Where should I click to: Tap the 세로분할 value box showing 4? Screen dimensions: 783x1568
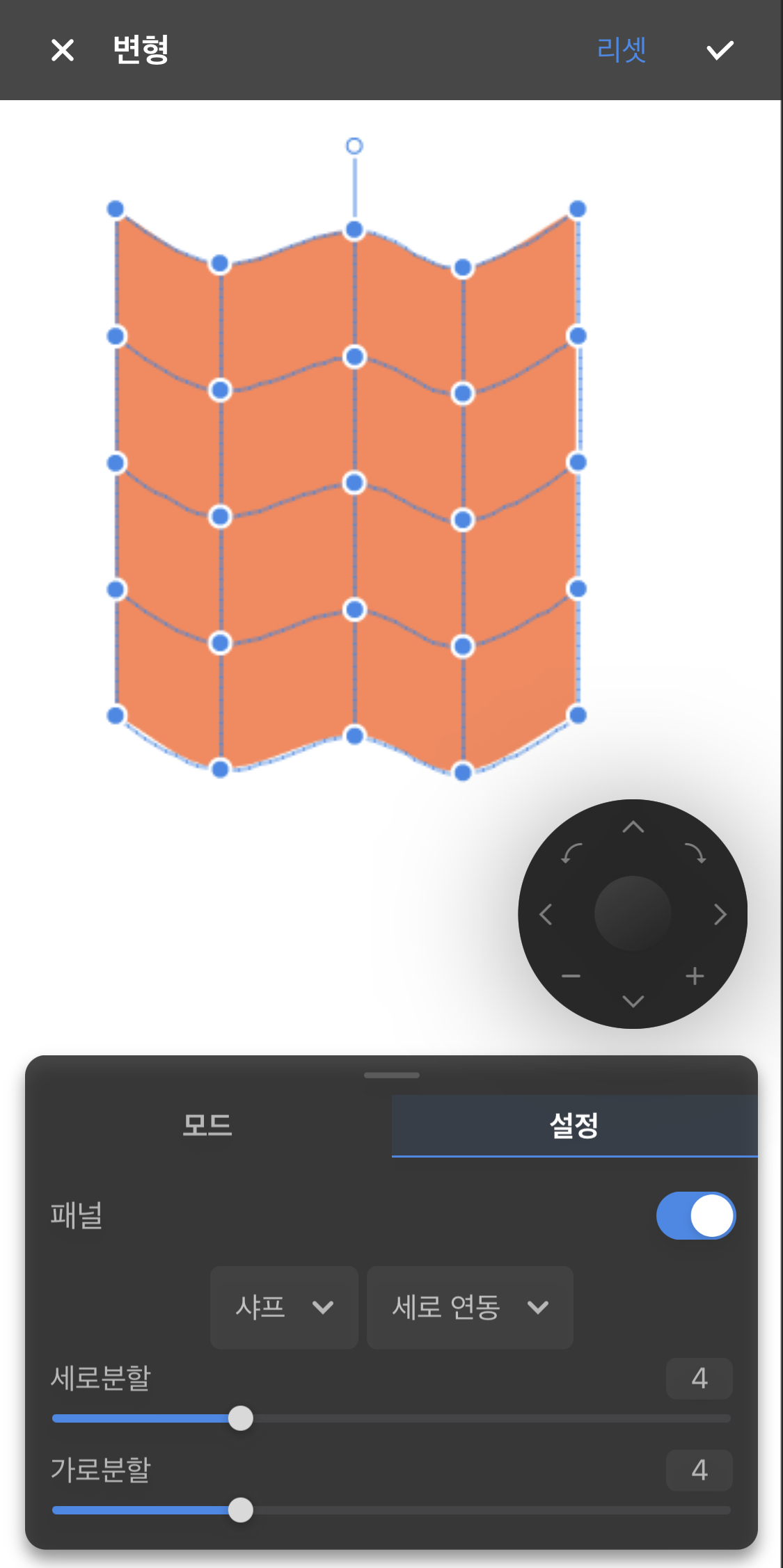pyautogui.click(x=699, y=1378)
